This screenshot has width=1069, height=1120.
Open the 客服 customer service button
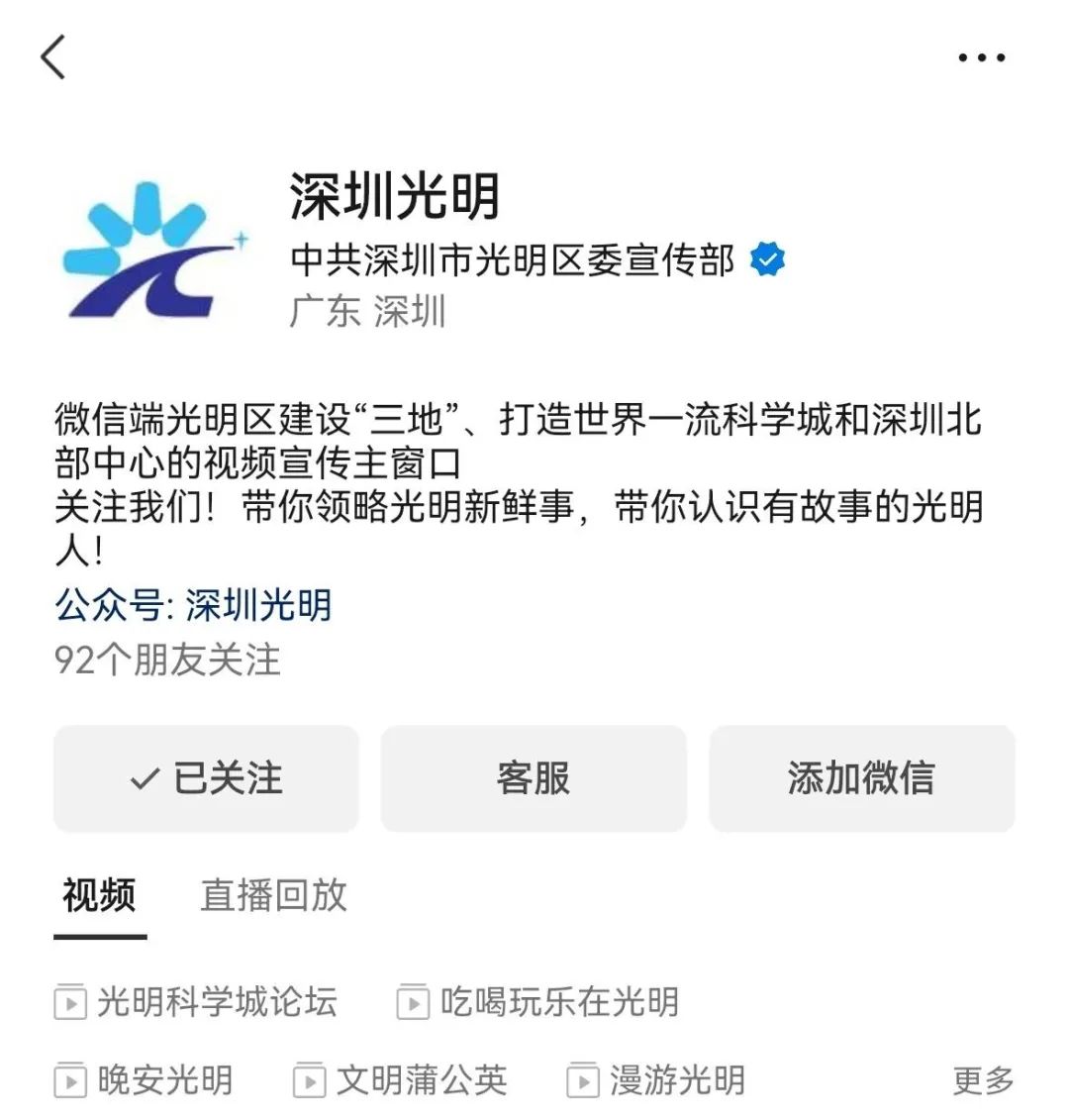[x=534, y=779]
